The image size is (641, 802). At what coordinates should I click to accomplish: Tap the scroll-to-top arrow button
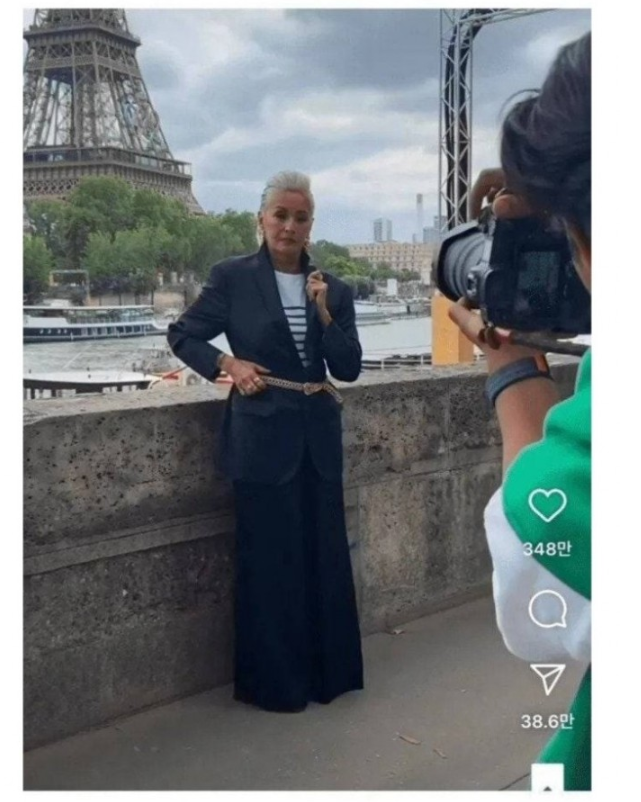click(x=547, y=777)
